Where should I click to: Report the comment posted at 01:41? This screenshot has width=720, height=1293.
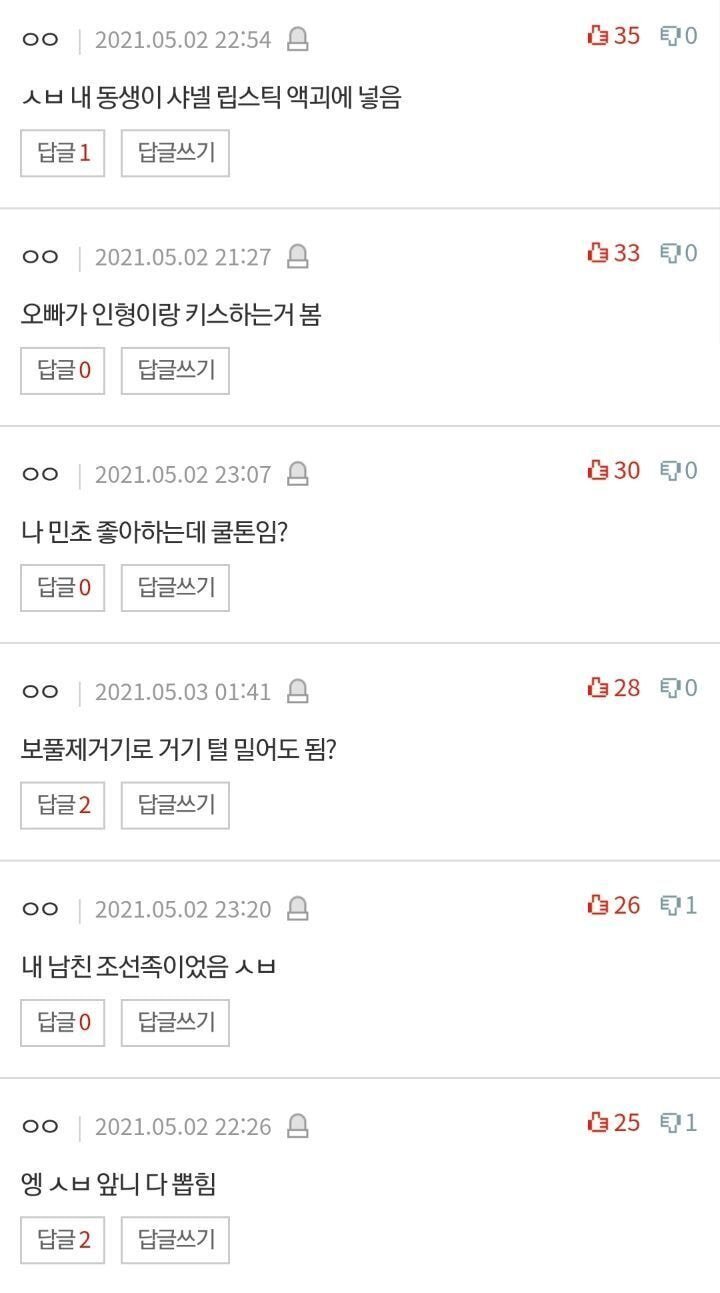[297, 691]
